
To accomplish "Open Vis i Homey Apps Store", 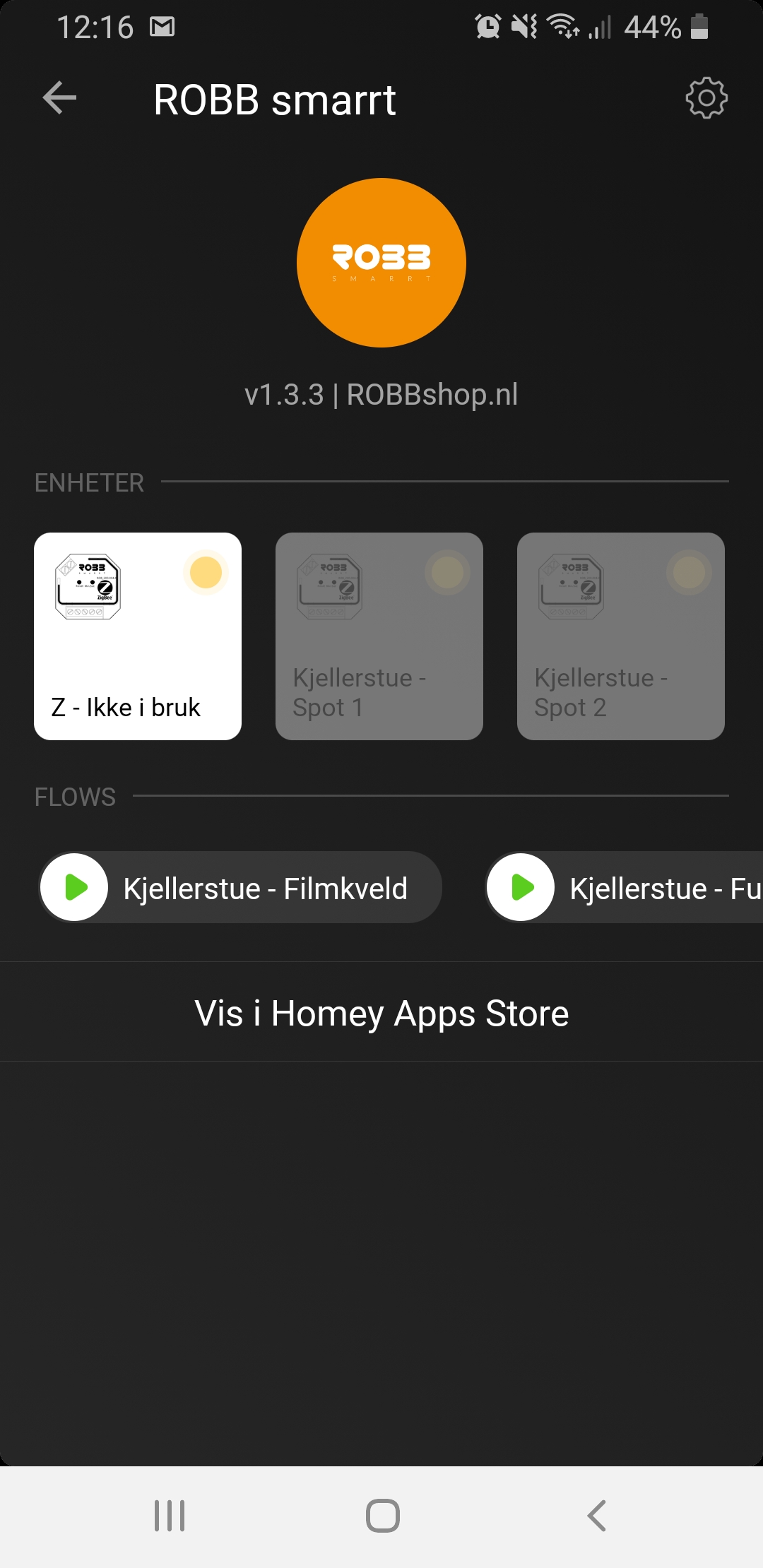I will point(381,1013).
